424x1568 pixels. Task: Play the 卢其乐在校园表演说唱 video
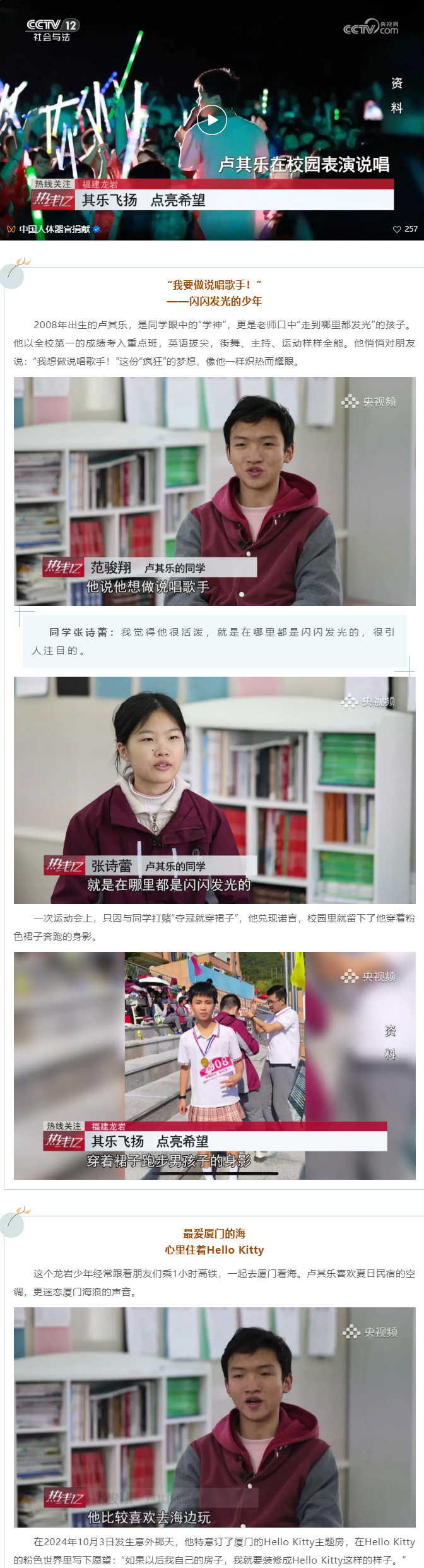pos(212,120)
